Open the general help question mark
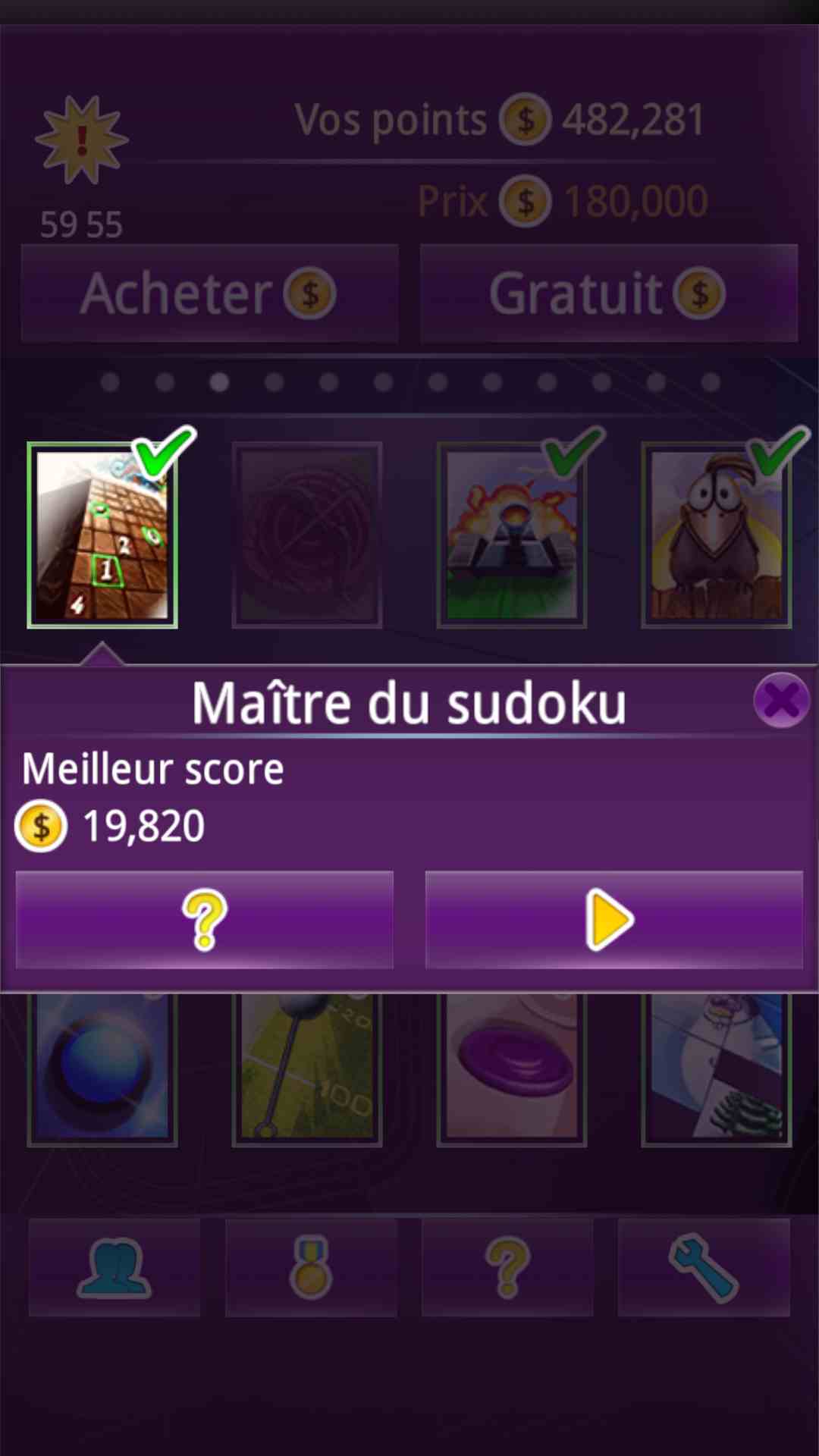Viewport: 819px width, 1456px height. (x=507, y=1267)
